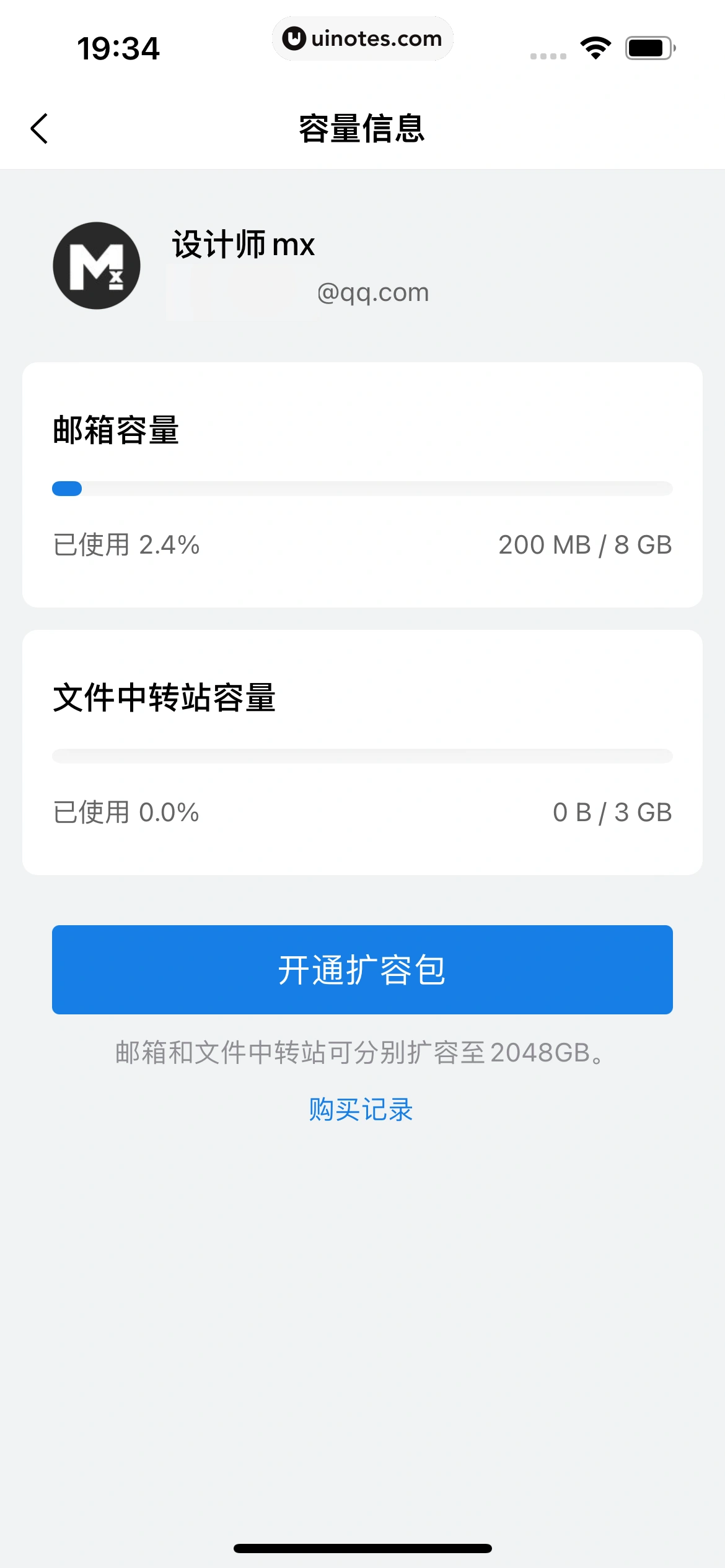Tap the Wi-Fi icon in status bar
The height and width of the screenshot is (1568, 725).
pos(594,49)
